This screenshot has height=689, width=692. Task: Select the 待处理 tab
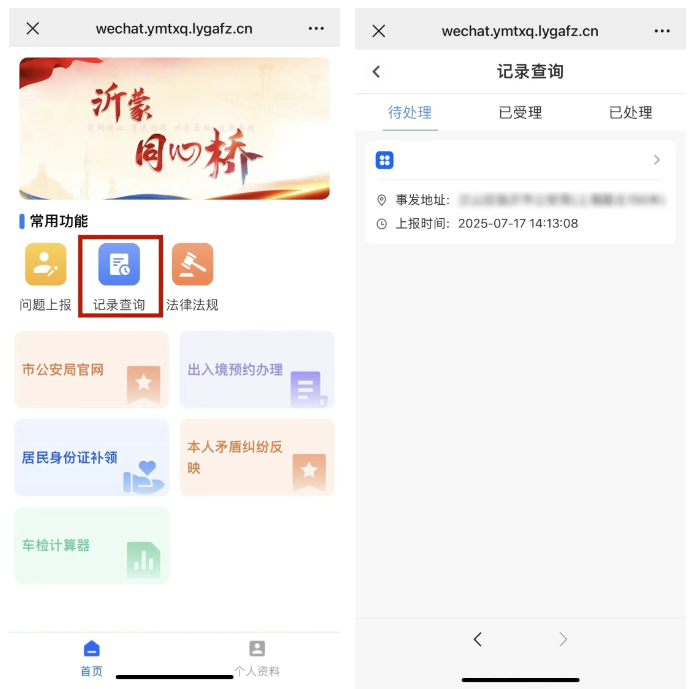click(410, 113)
